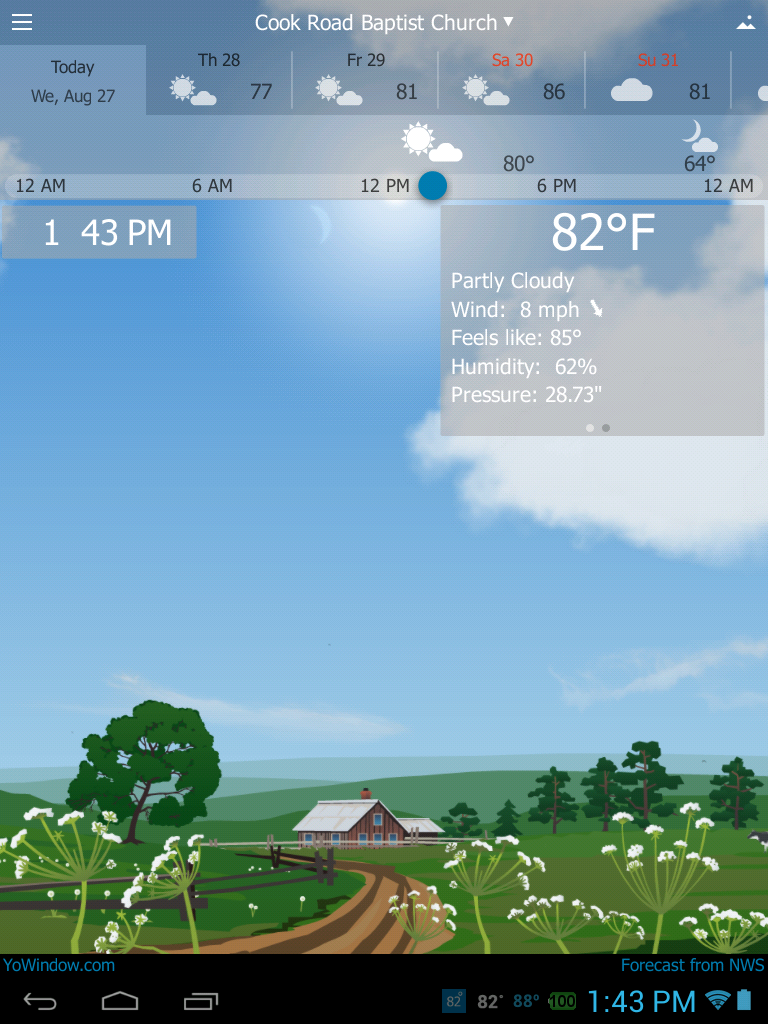Open the landscape picker icon
This screenshot has width=768, height=1024.
(x=745, y=22)
